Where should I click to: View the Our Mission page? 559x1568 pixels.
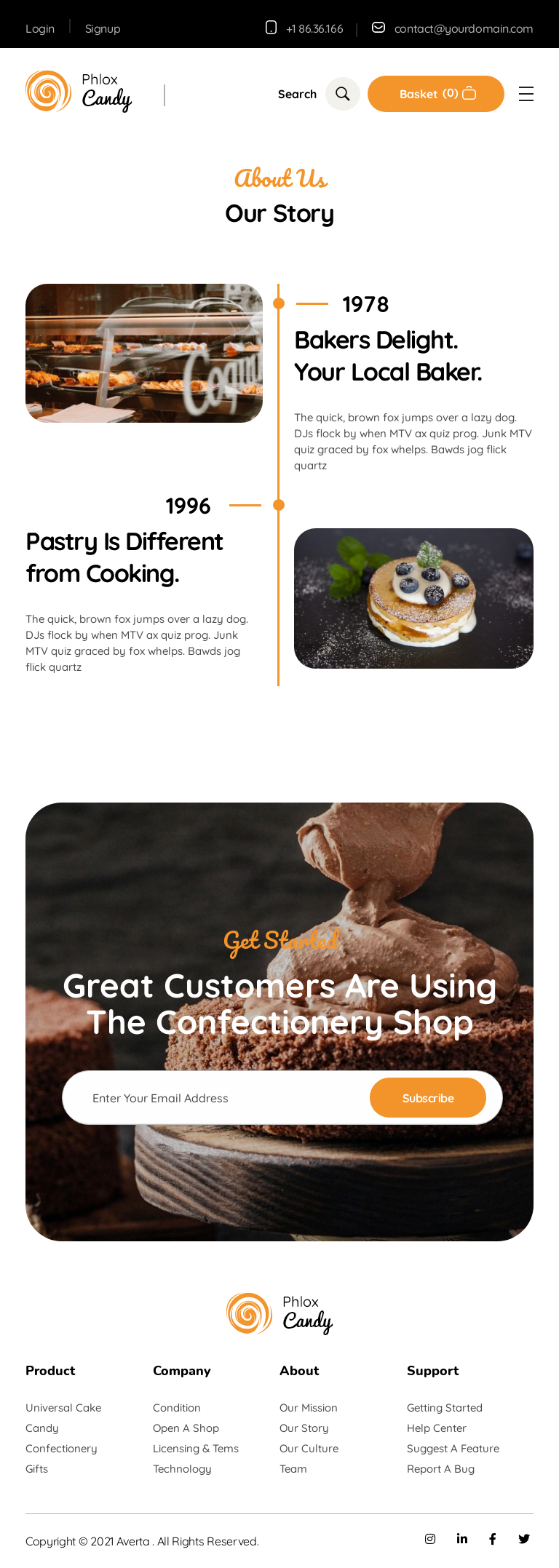click(309, 1408)
